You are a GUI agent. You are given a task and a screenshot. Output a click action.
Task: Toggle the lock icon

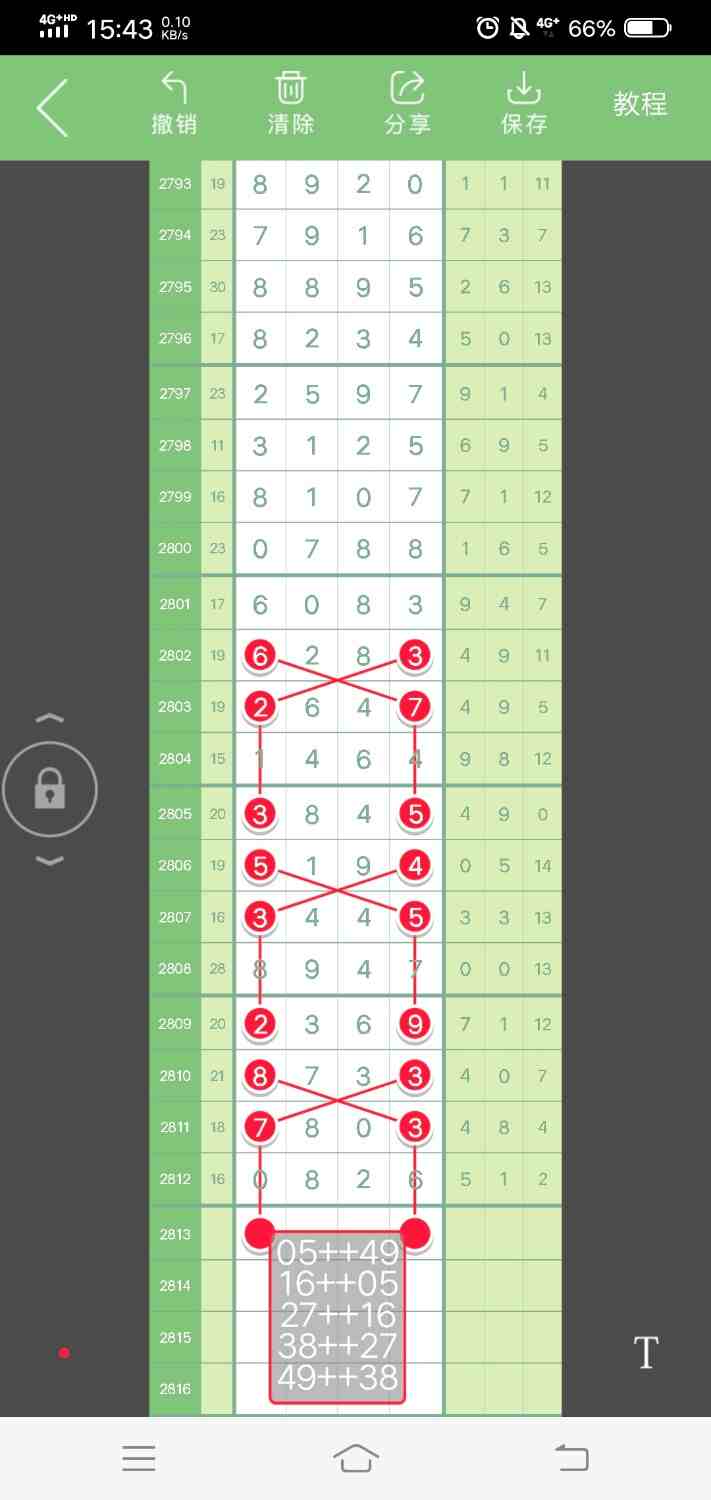50,790
